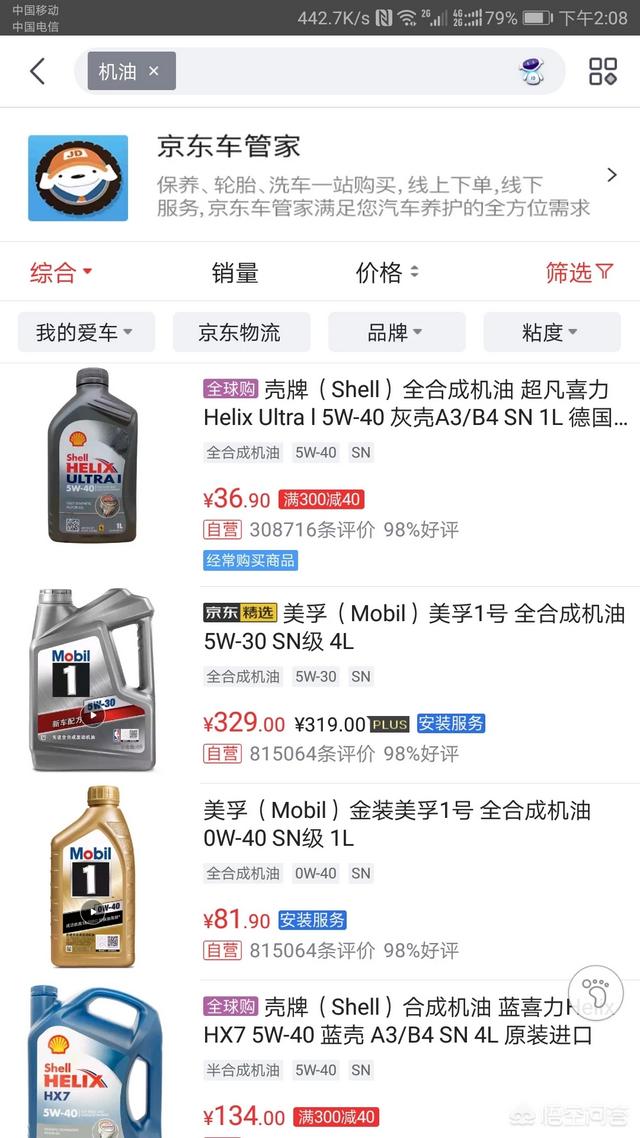Go back with the top-left arrow
The width and height of the screenshot is (640, 1138).
38,71
